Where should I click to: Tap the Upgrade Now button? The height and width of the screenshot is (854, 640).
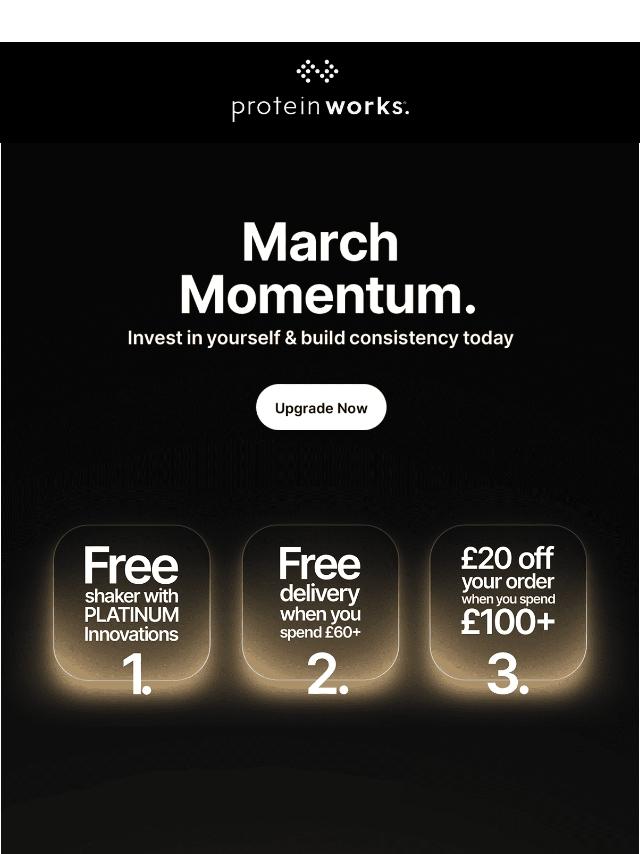pyautogui.click(x=321, y=407)
